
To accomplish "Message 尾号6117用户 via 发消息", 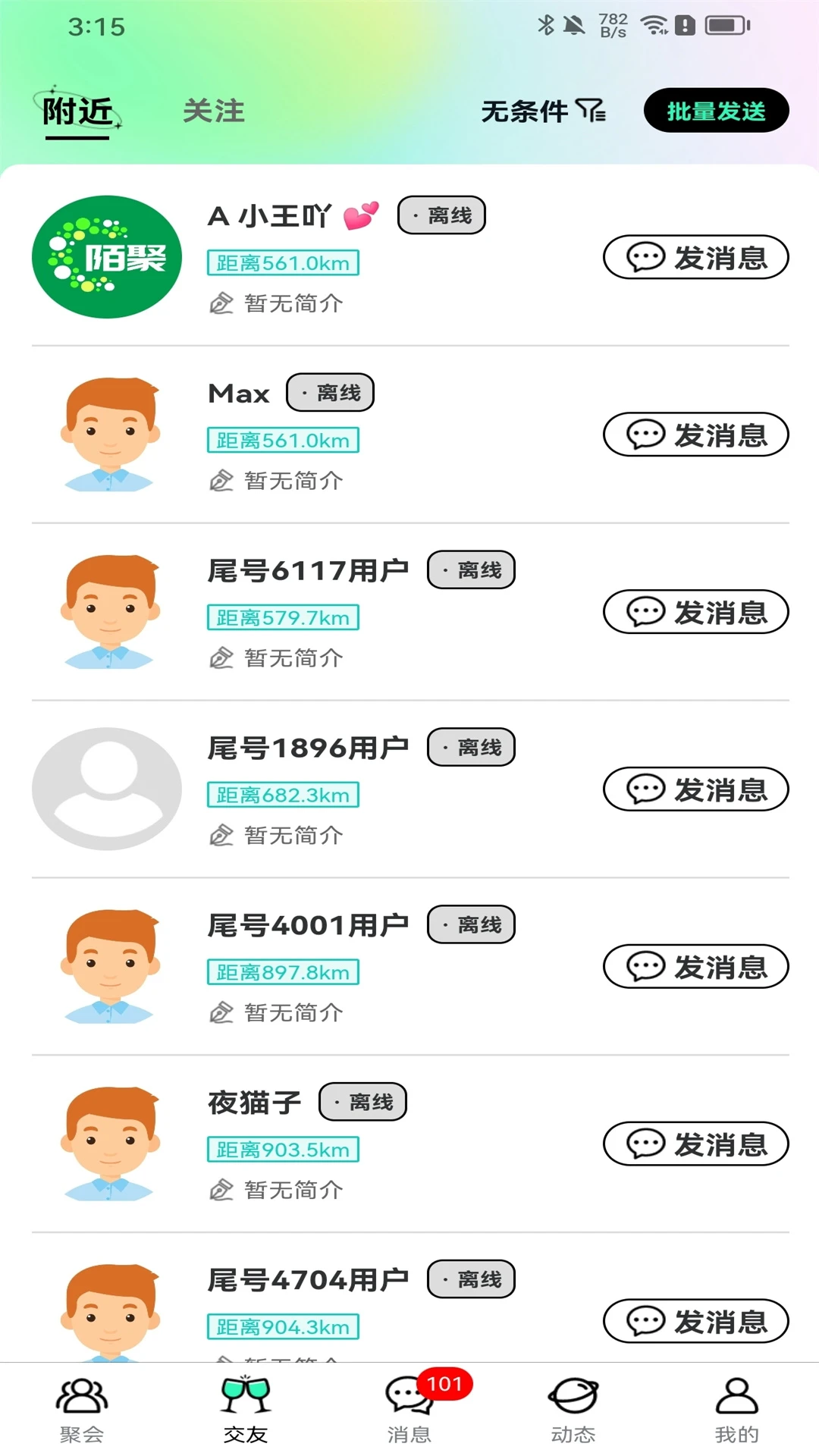I will click(695, 612).
